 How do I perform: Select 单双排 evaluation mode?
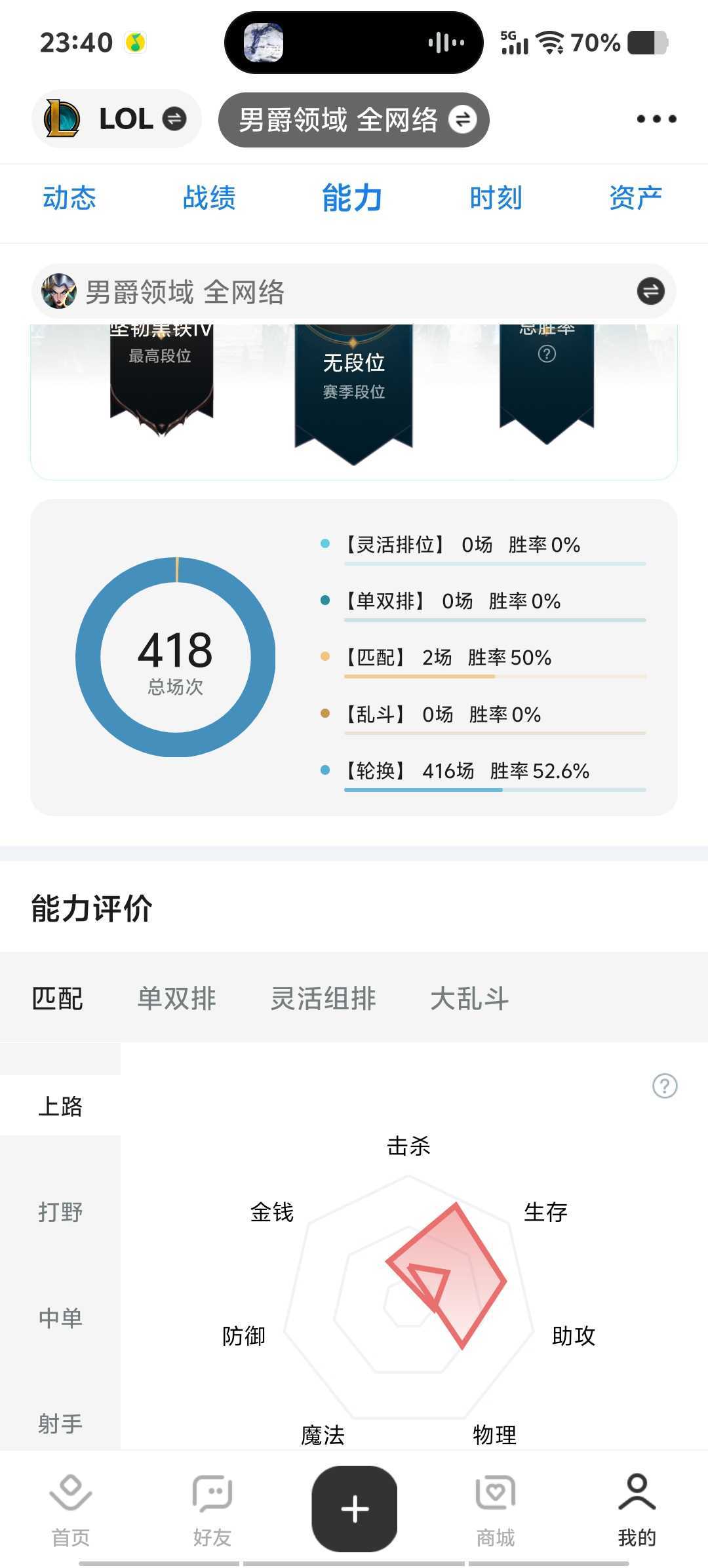[176, 999]
